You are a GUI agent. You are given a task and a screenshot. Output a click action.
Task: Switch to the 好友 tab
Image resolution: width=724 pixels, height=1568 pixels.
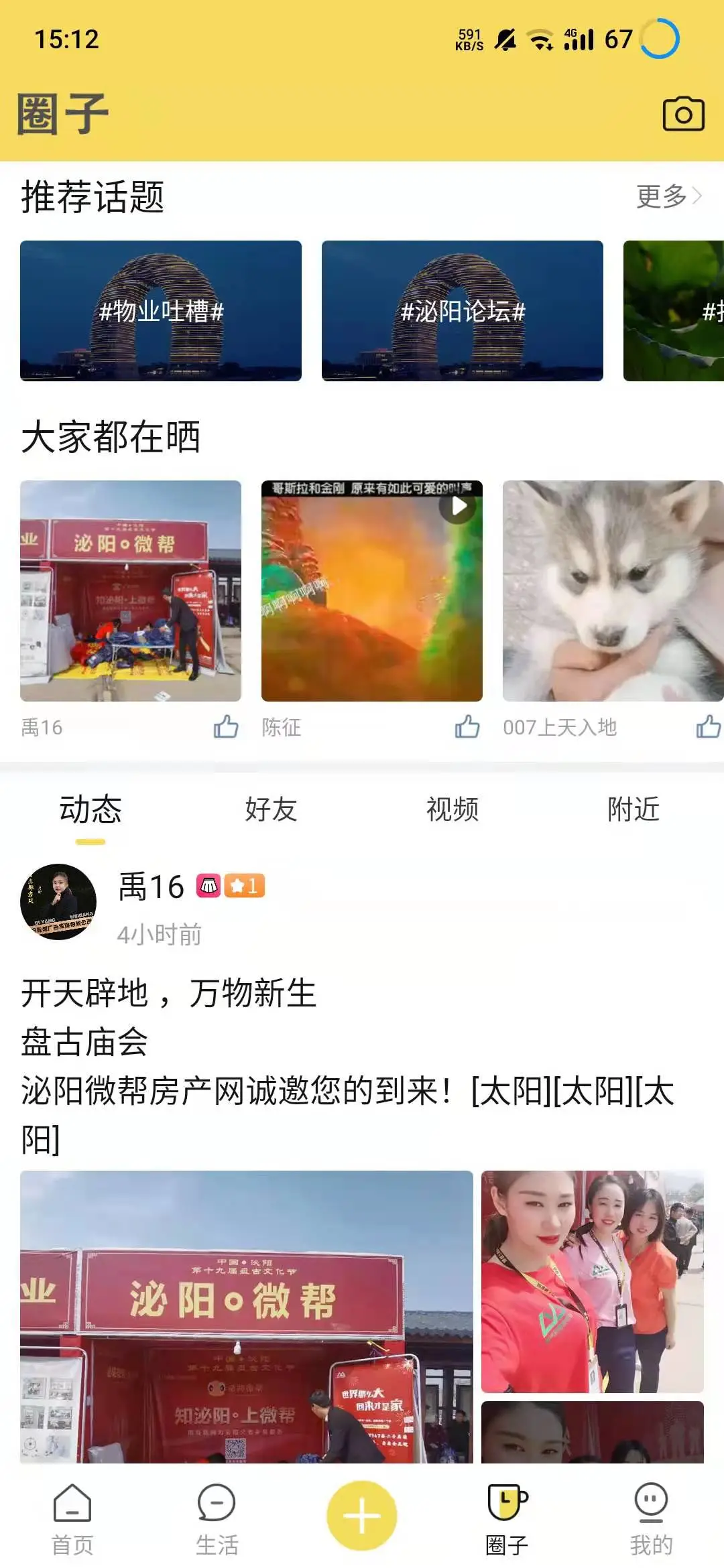271,811
